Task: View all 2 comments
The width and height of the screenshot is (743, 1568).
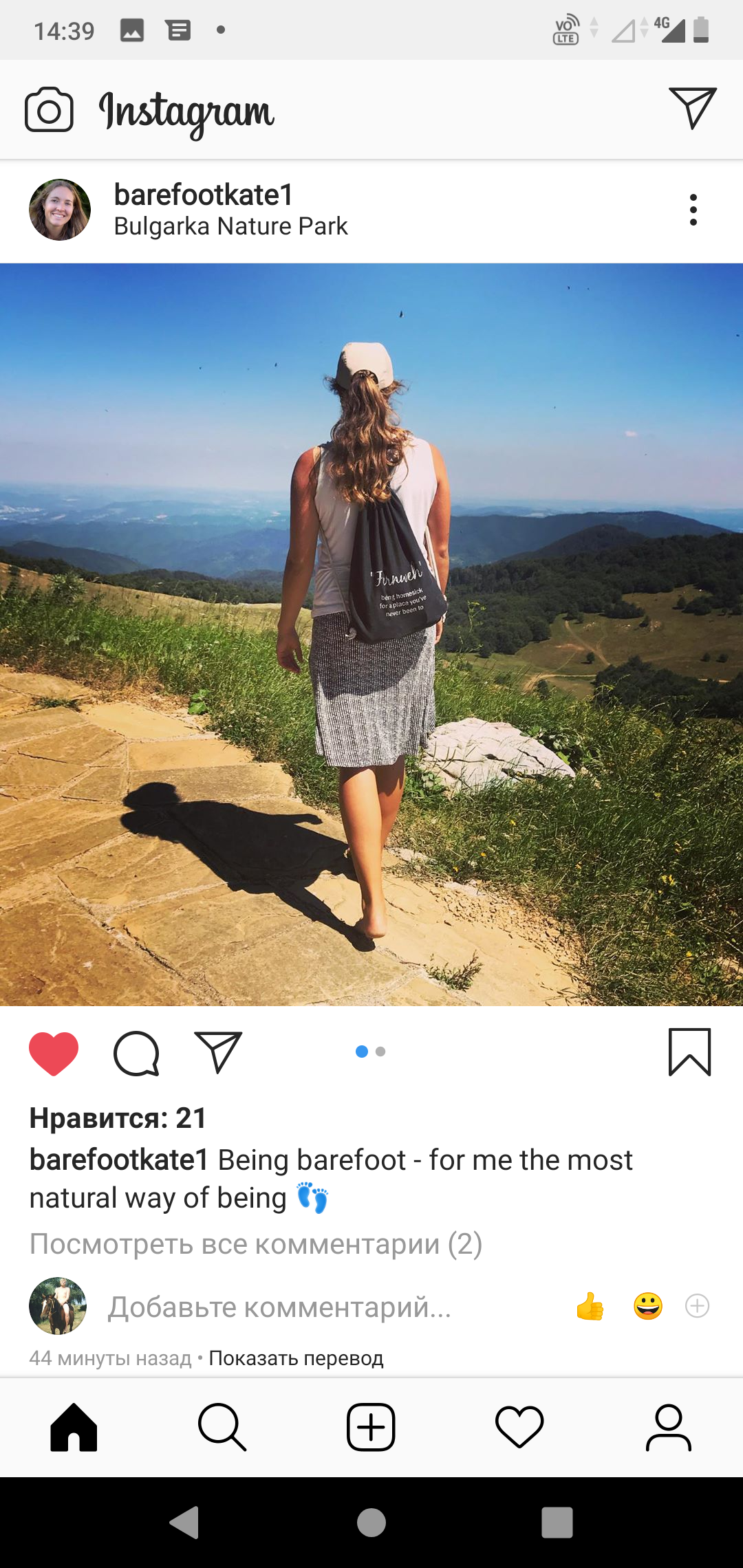Action: click(256, 1244)
